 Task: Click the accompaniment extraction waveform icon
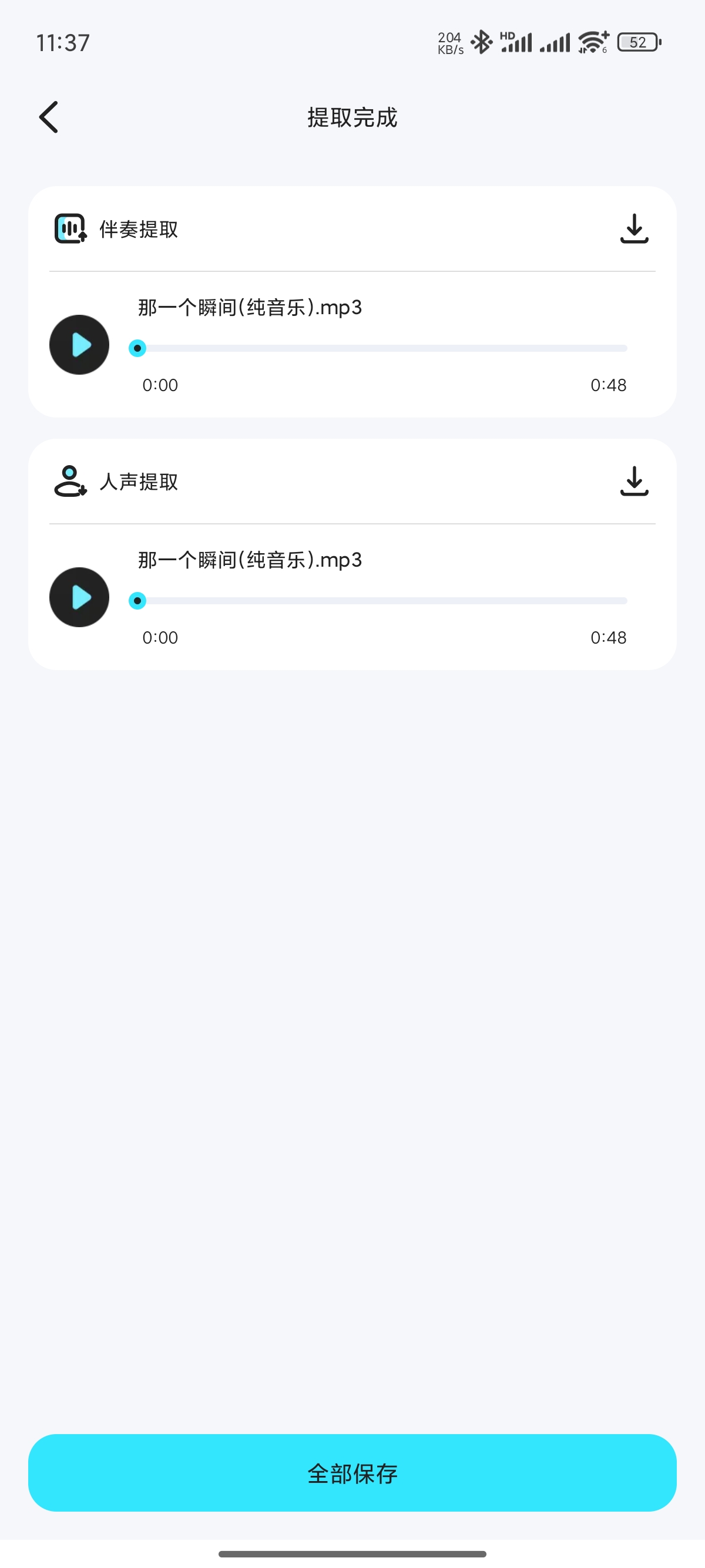pos(69,229)
